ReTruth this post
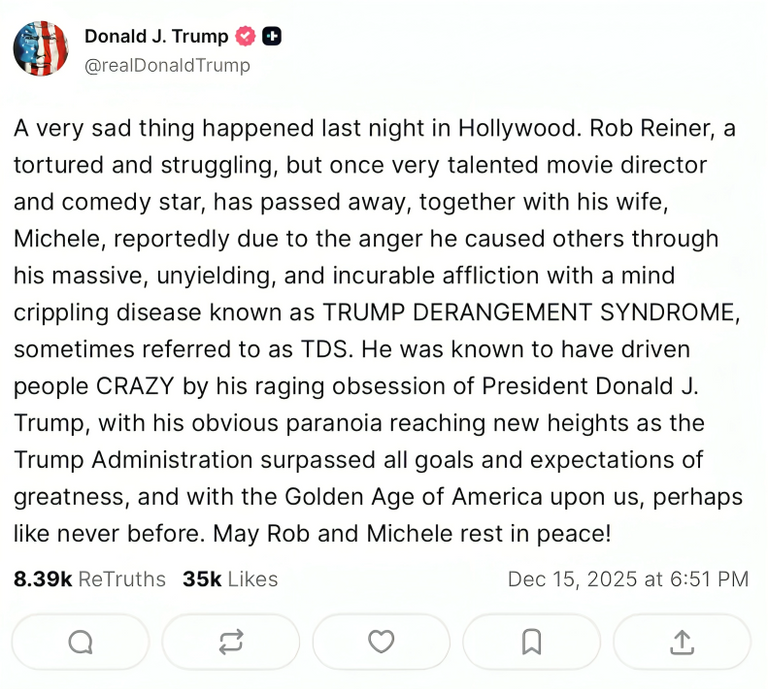The image size is (768, 689). pyautogui.click(x=231, y=642)
